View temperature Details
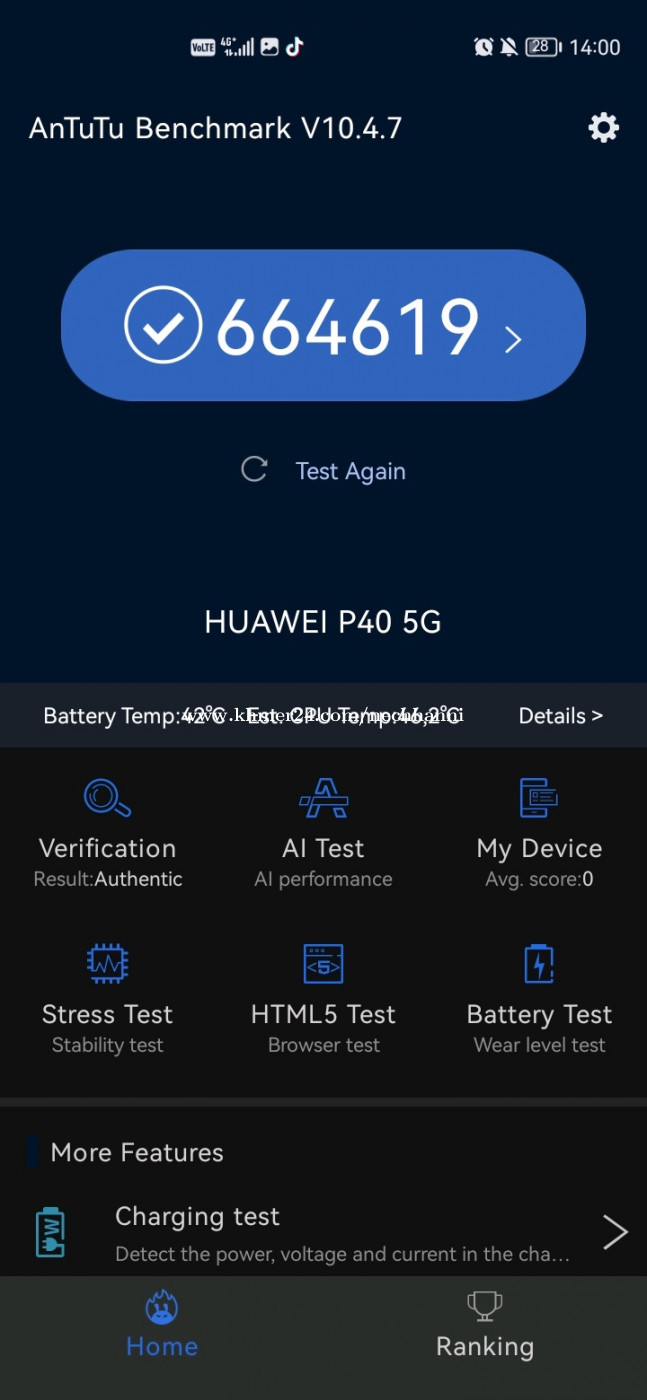647x1400 pixels. (x=560, y=716)
